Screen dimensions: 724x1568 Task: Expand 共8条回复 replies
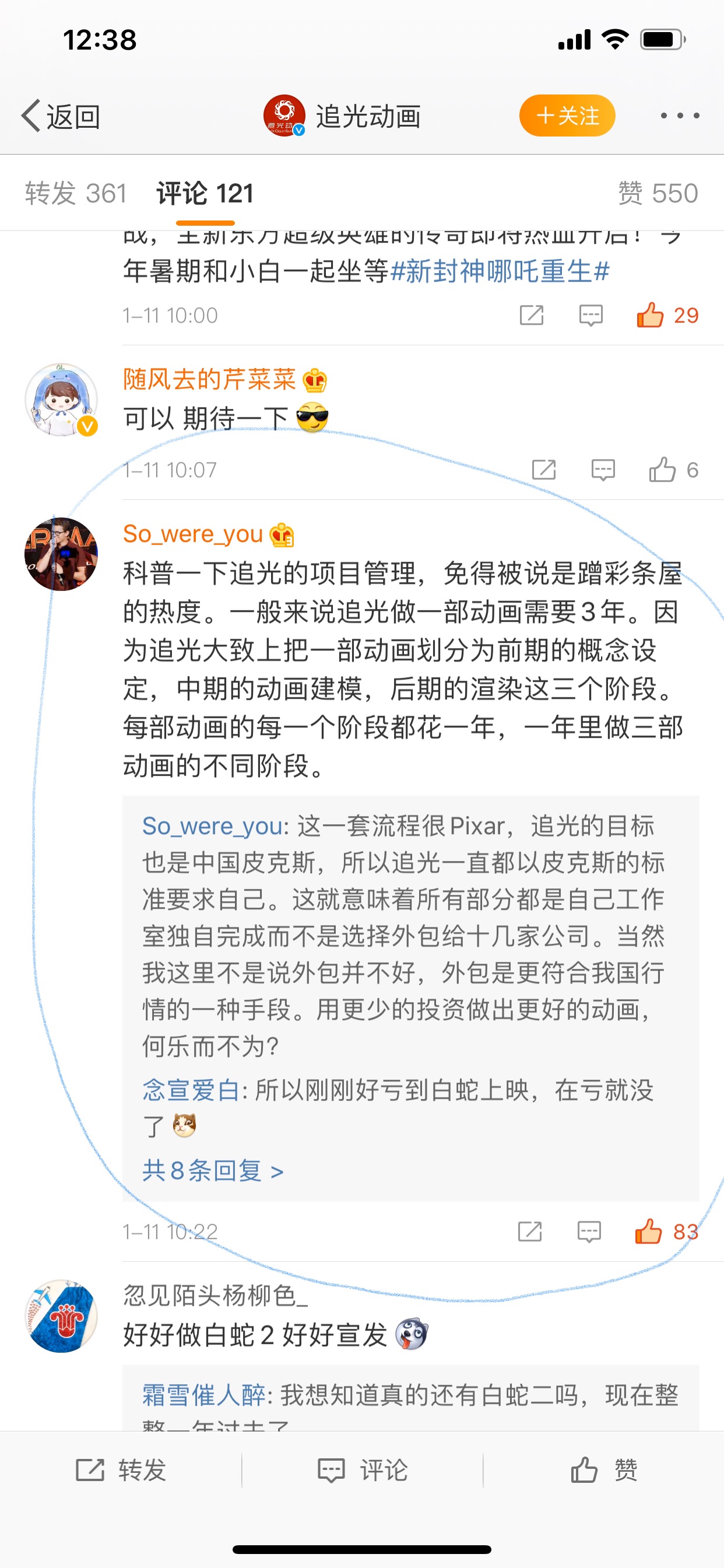click(x=213, y=1171)
